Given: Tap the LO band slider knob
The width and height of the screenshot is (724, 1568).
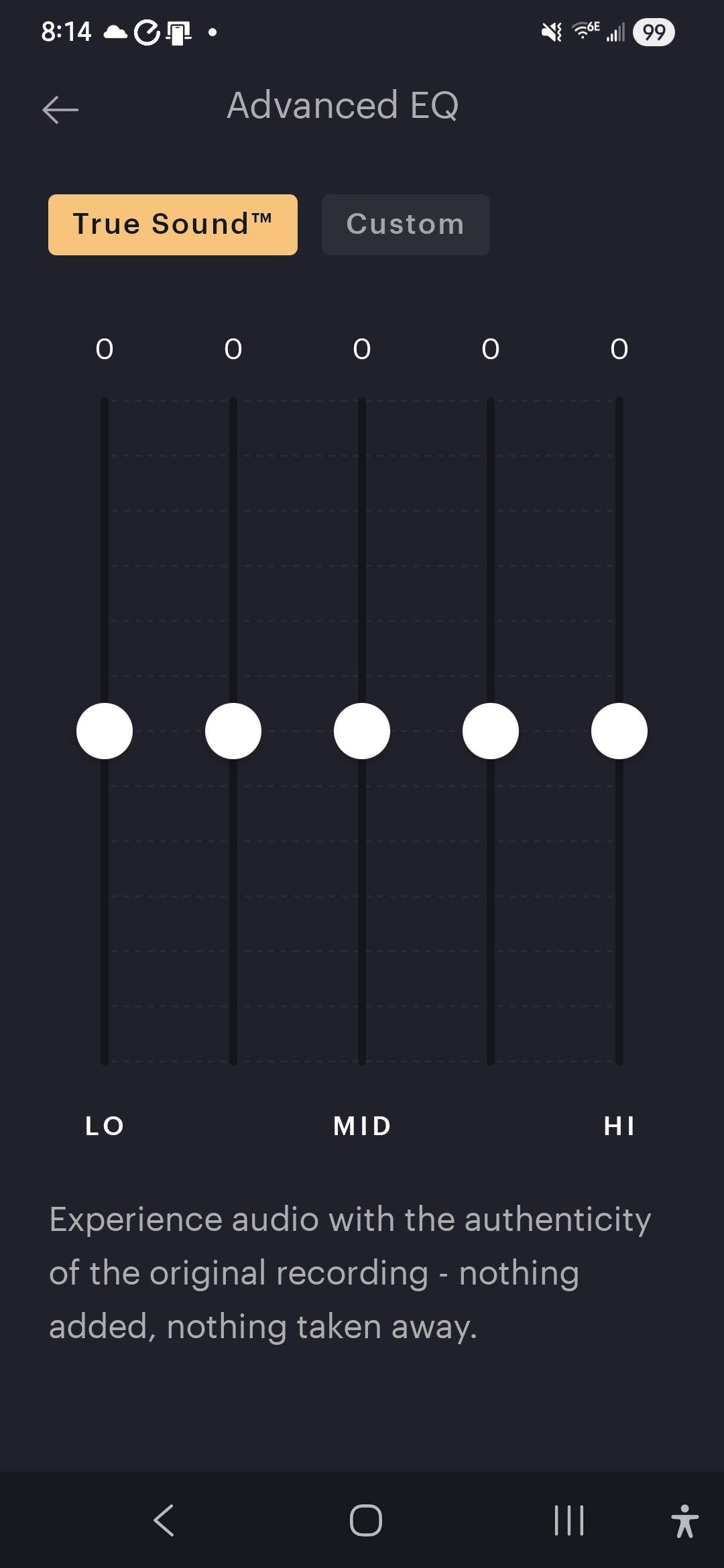Looking at the screenshot, I should point(105,731).
